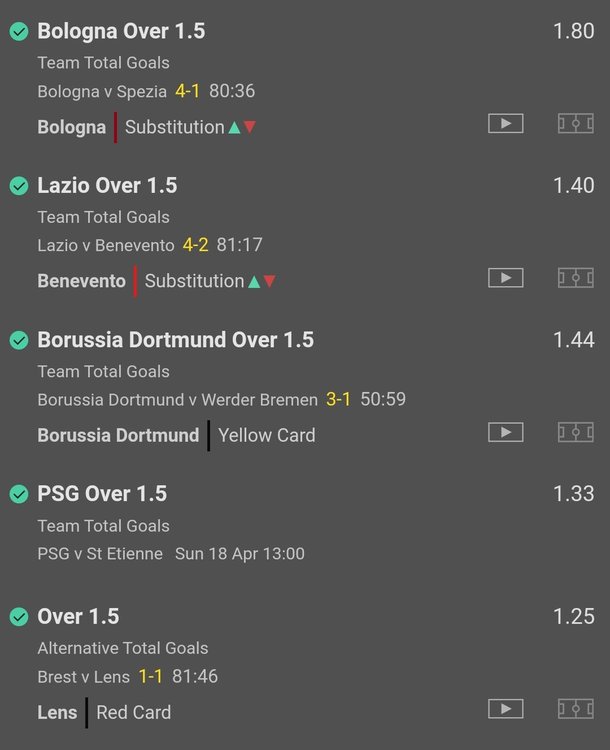
Task: Open pitch view for Brest v Lens
Action: coord(575,709)
